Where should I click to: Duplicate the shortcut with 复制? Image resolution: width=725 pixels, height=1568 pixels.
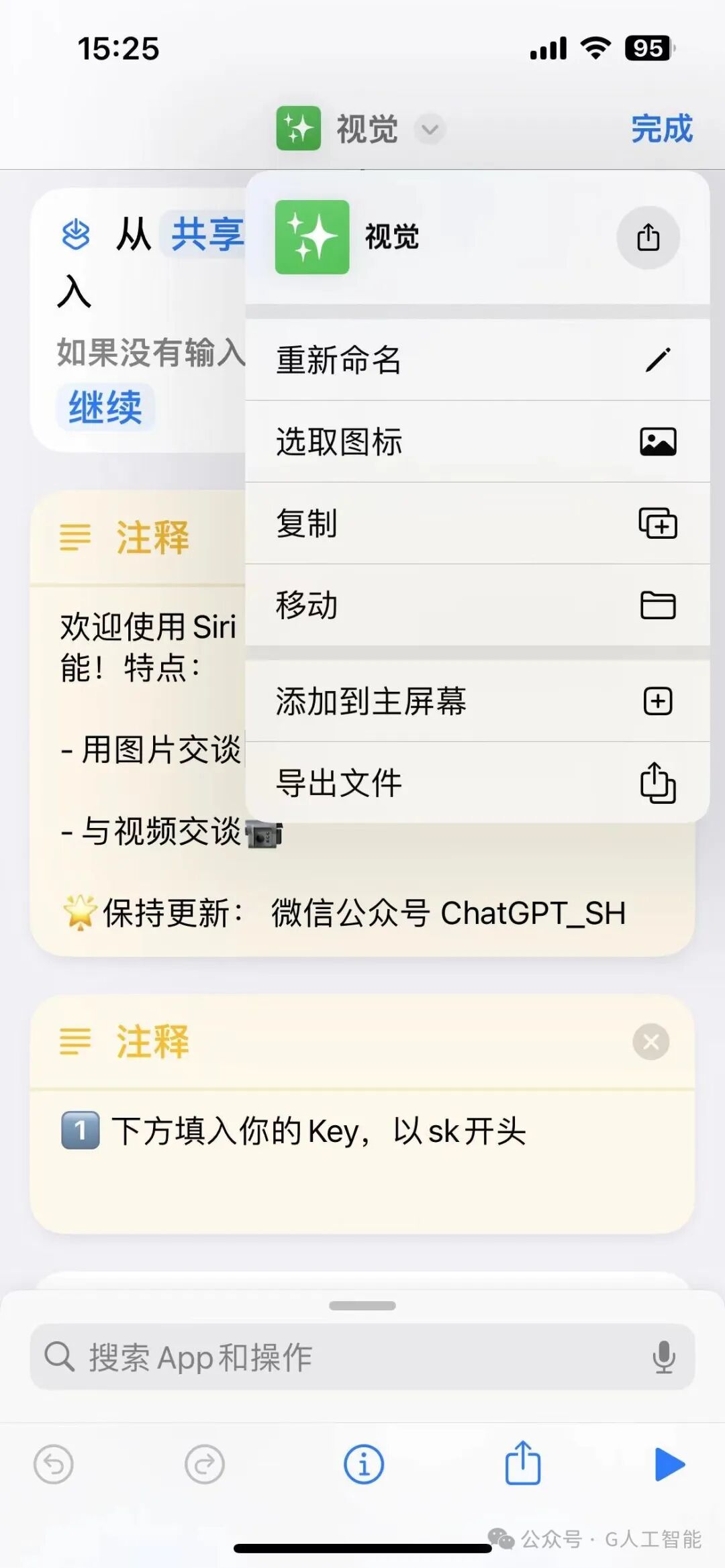(477, 523)
